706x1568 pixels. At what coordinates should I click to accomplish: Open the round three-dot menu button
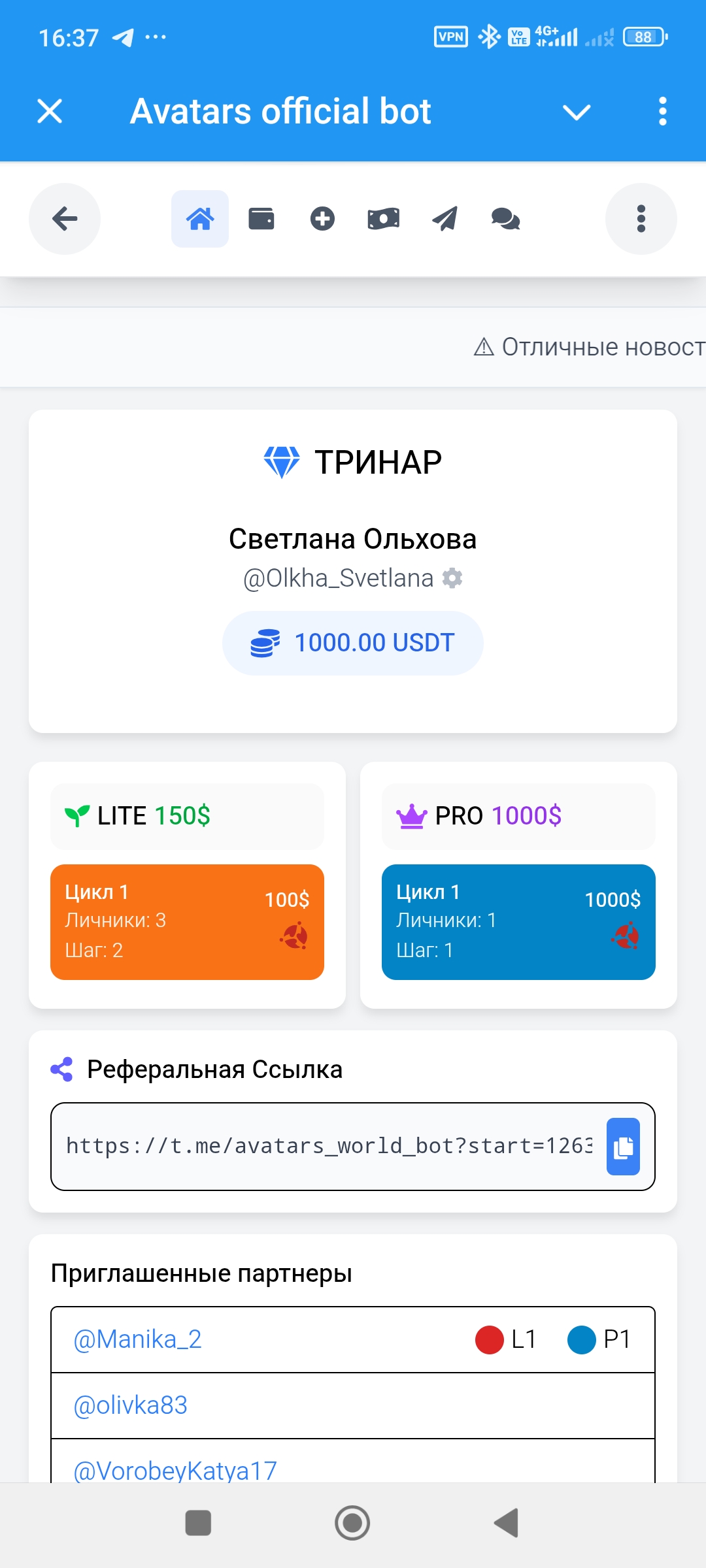pos(641,219)
